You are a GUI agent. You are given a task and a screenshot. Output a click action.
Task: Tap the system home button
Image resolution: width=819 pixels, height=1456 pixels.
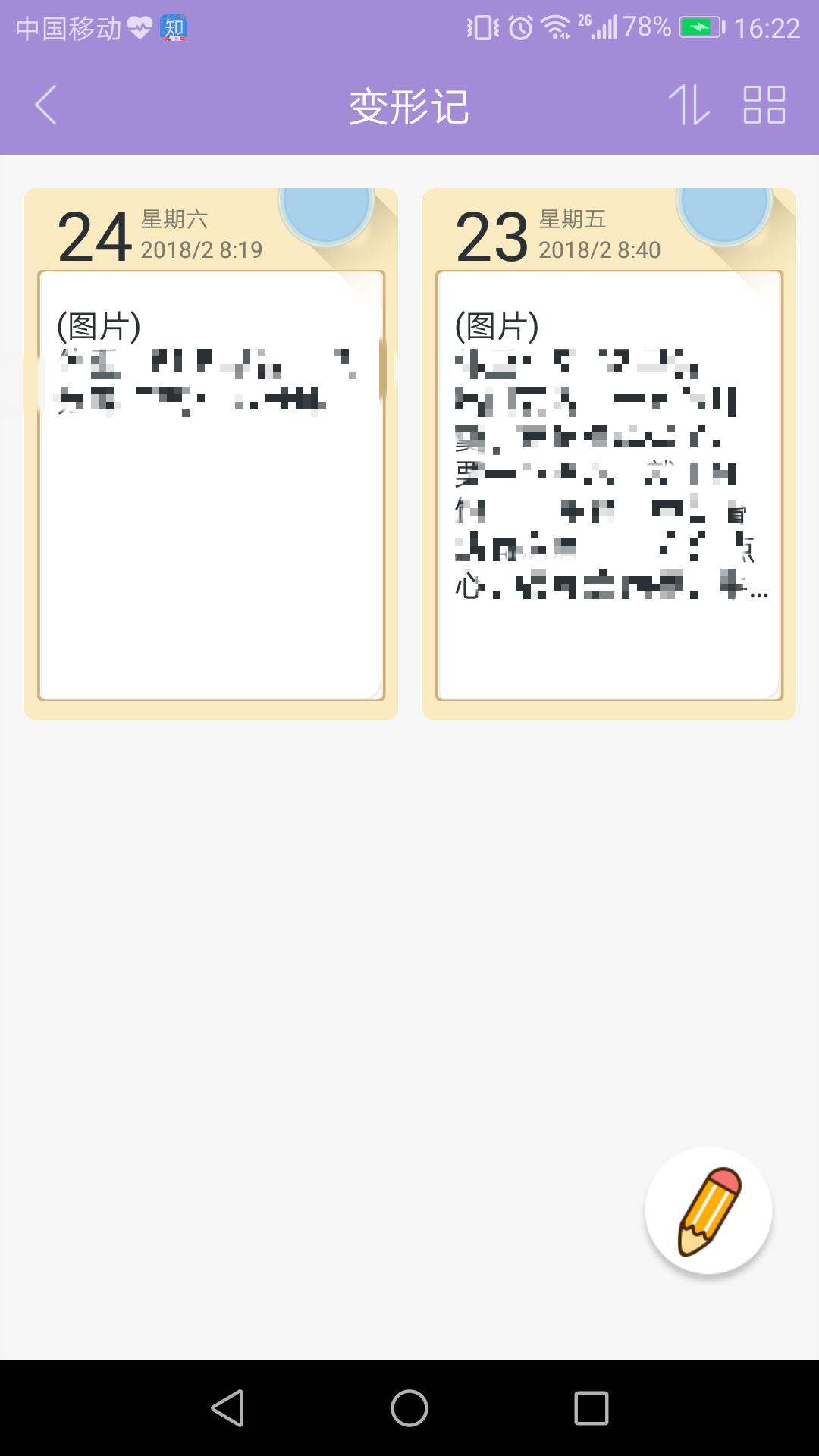[x=409, y=1408]
